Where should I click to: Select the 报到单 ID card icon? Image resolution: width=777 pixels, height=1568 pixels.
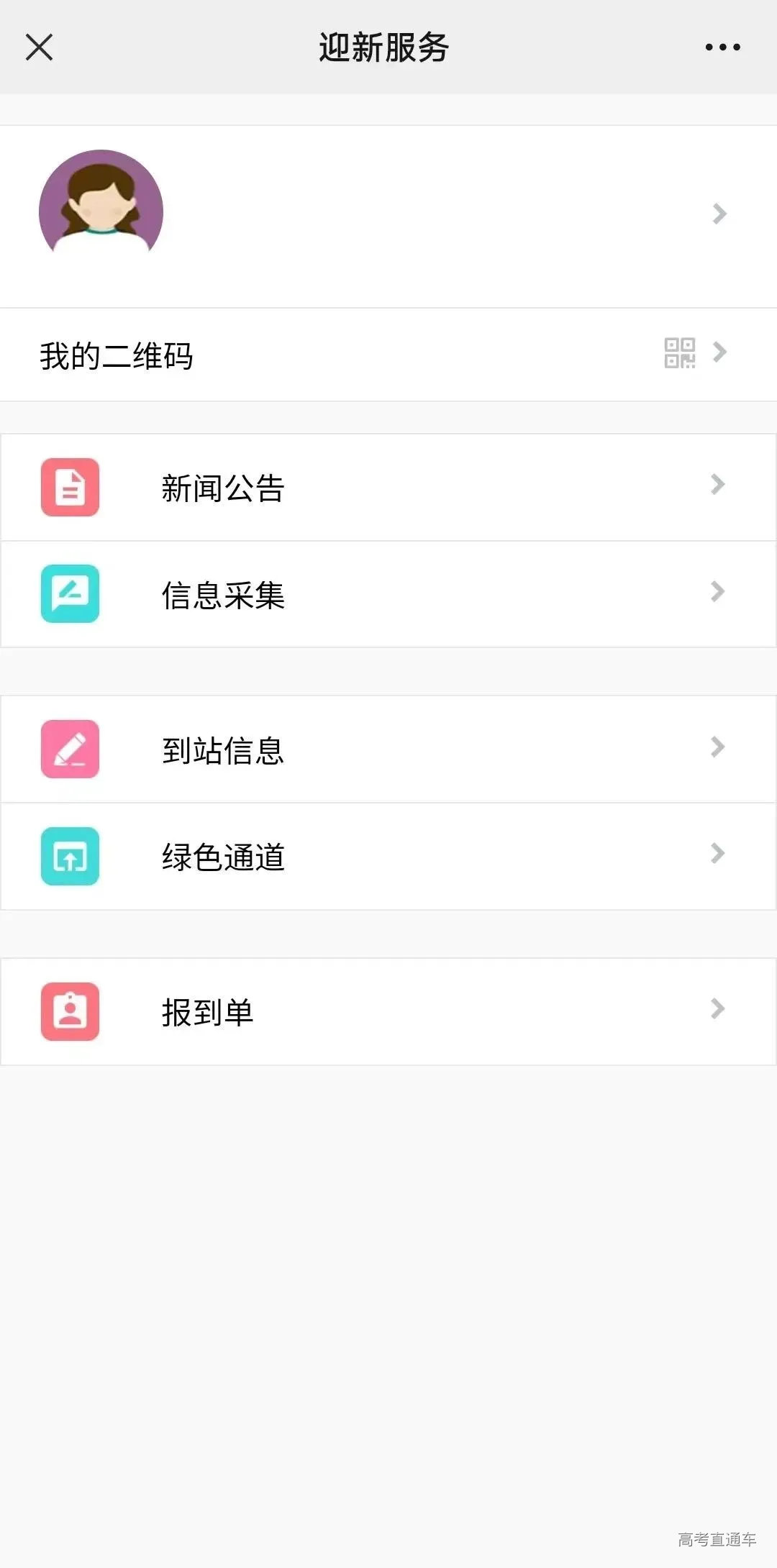70,1011
